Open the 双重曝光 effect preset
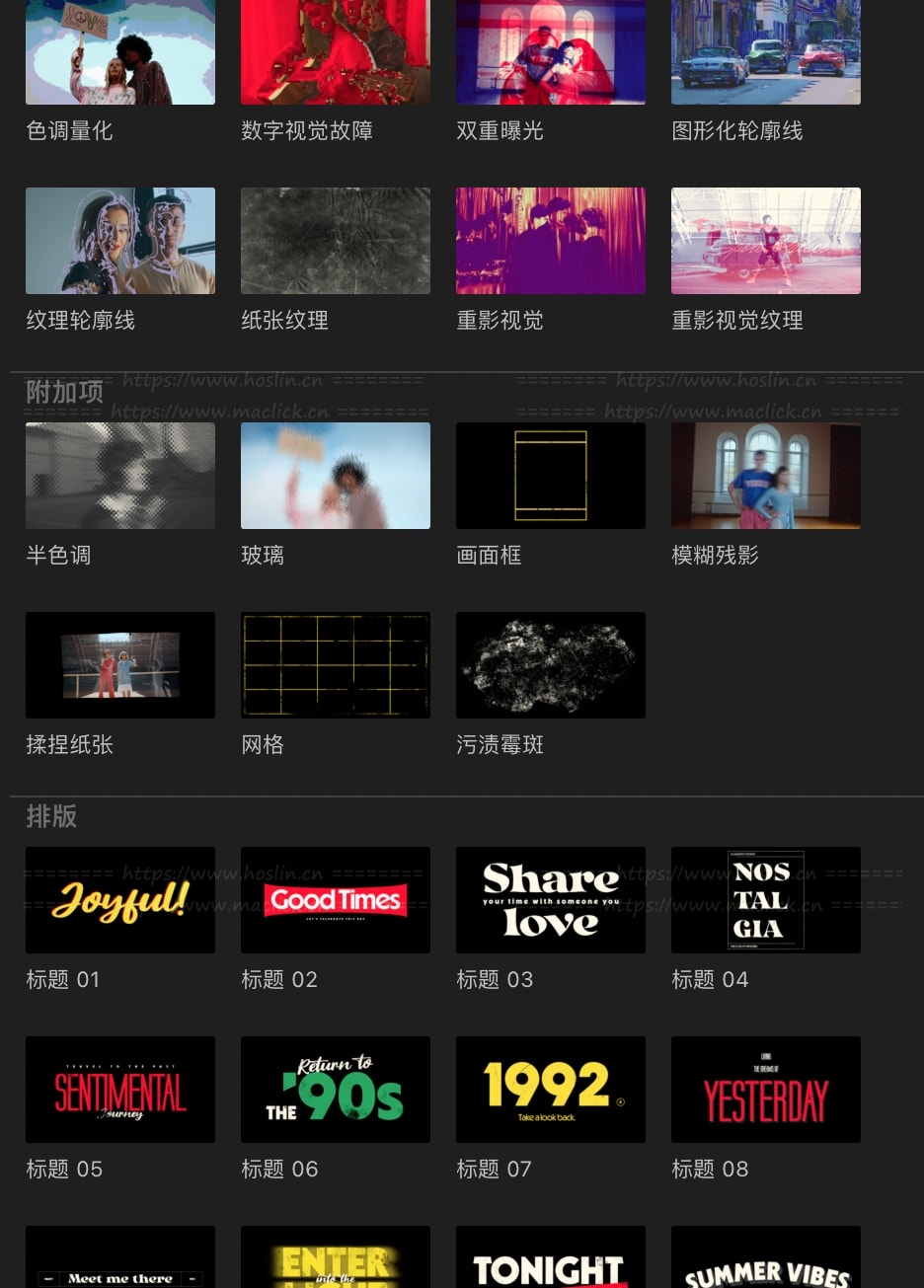Image resolution: width=924 pixels, height=1288 pixels. (x=551, y=52)
